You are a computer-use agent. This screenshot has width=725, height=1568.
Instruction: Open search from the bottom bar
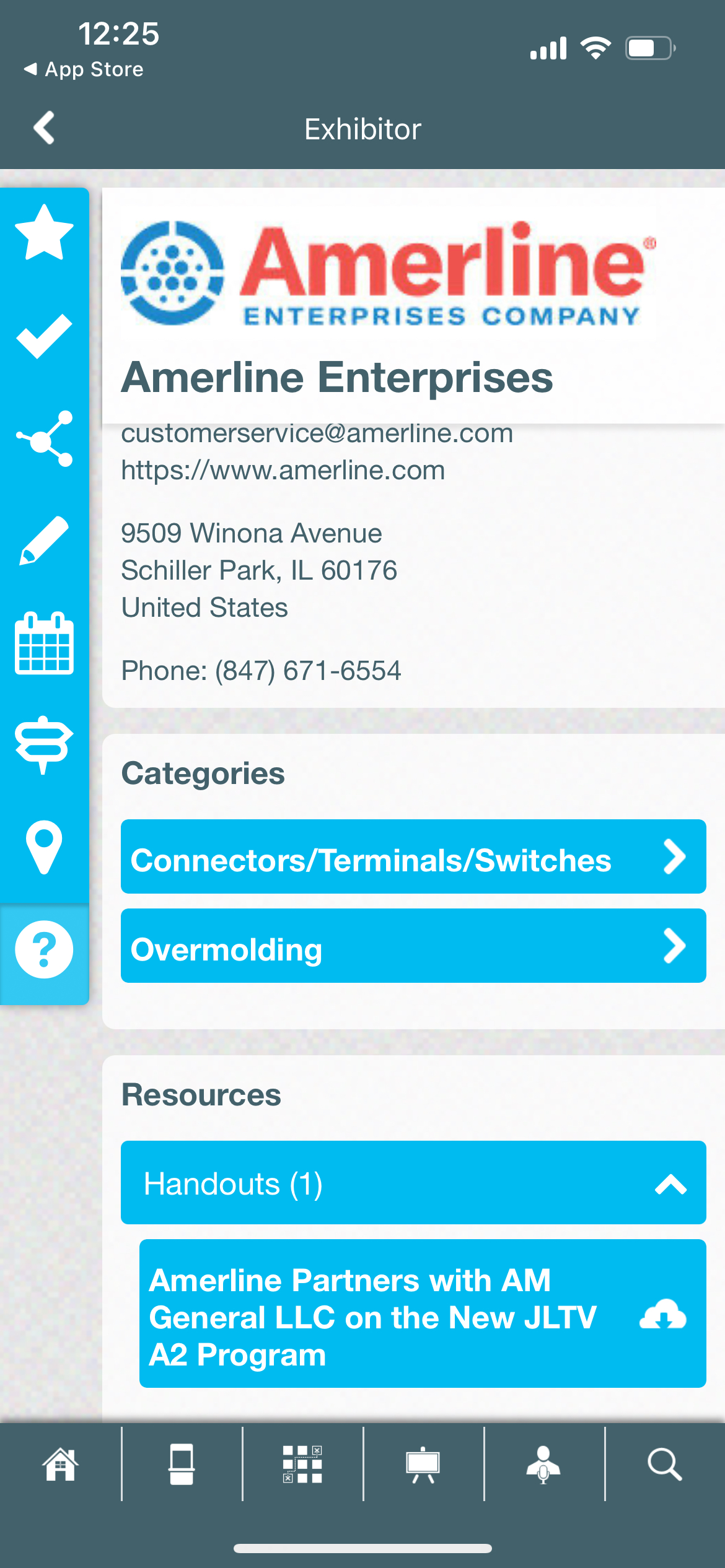tap(664, 1465)
